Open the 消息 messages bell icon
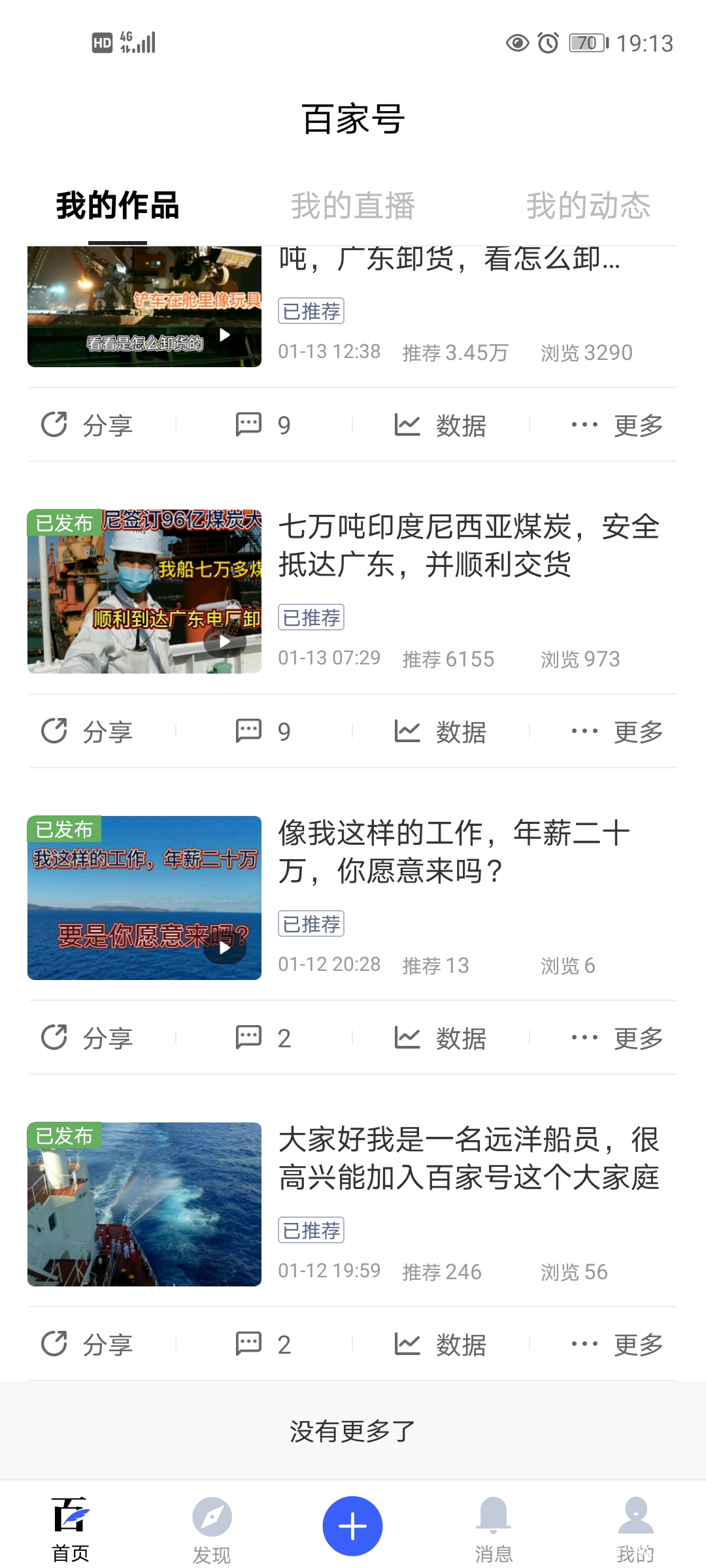 [x=494, y=1516]
